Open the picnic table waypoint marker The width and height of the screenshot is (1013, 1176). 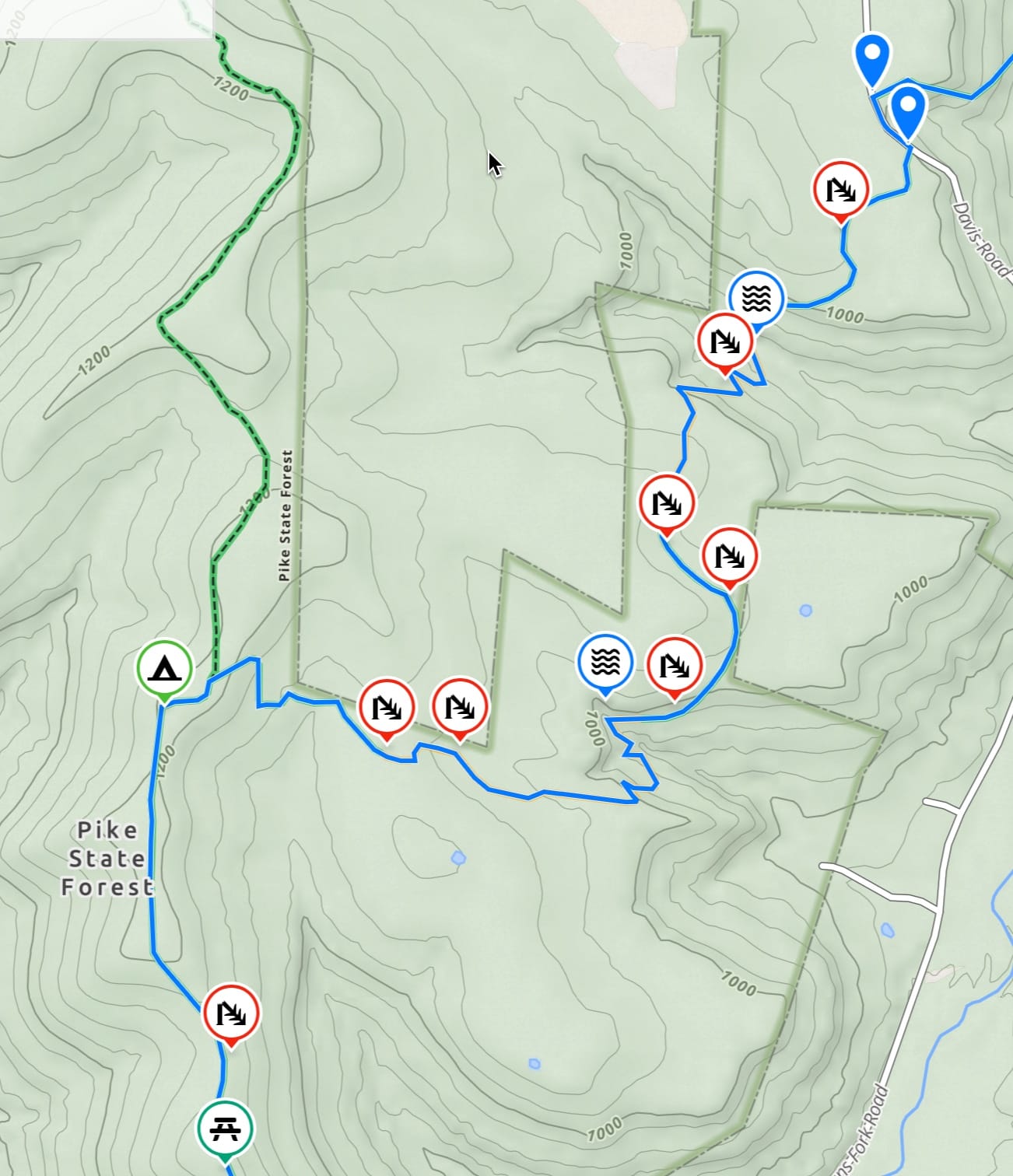point(225,1126)
